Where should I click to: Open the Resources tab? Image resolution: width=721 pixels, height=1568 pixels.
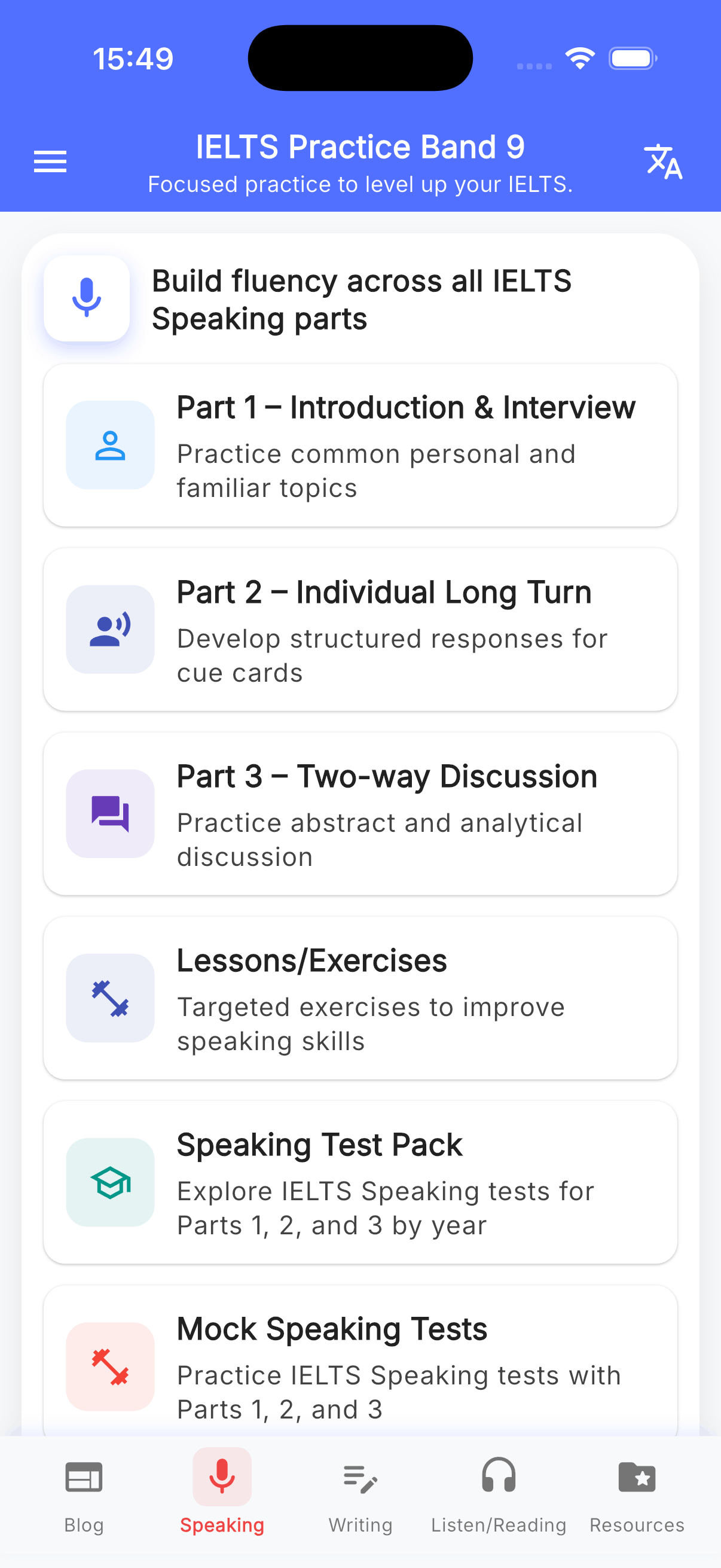[x=637, y=1495]
